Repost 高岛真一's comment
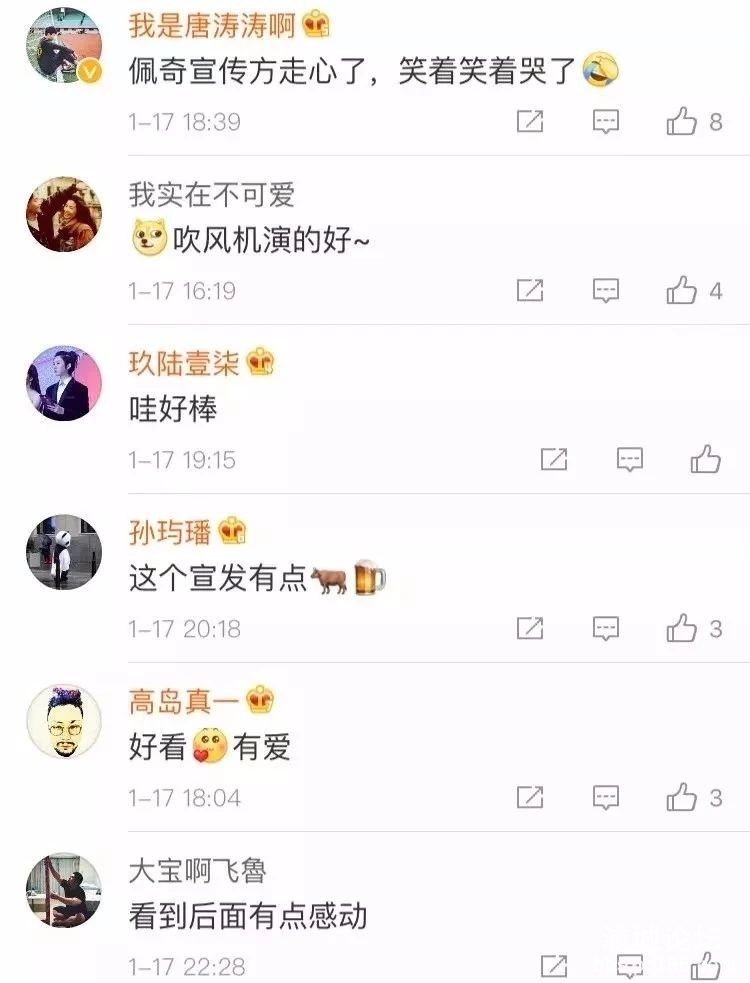The image size is (750, 983). (530, 798)
